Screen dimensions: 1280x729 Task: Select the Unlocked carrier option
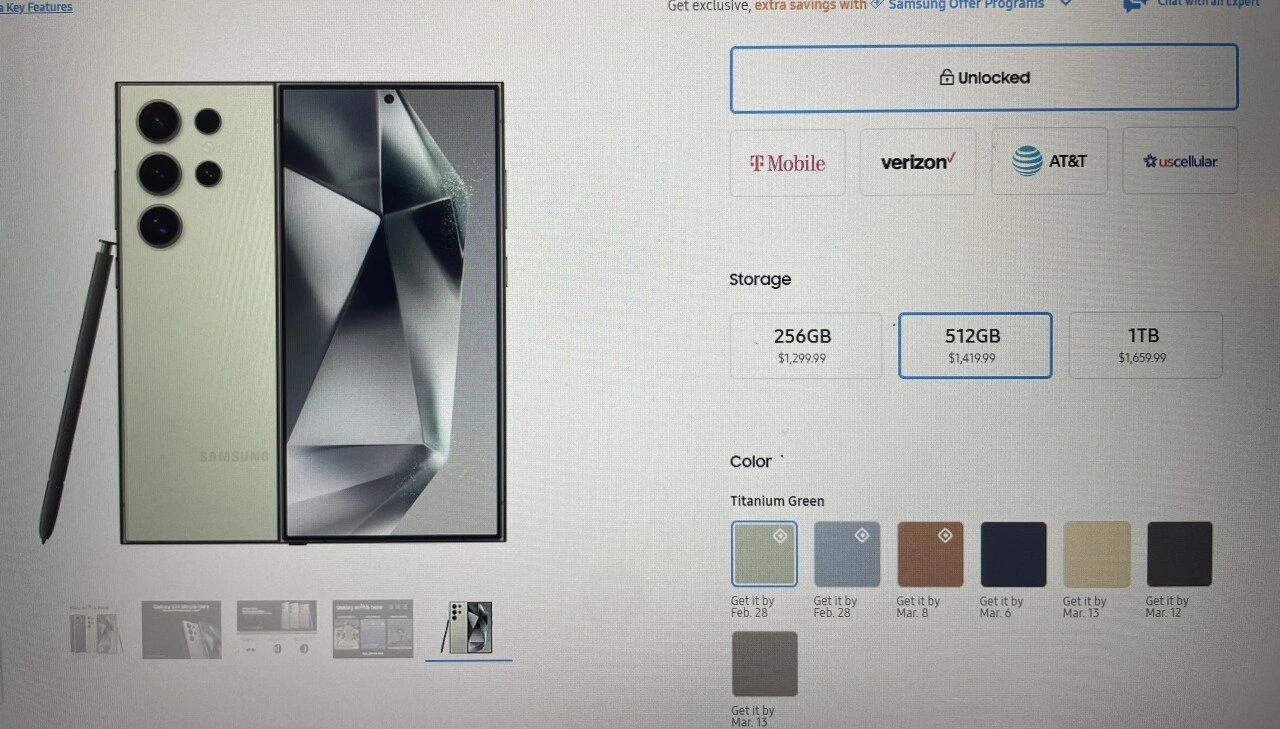tap(984, 78)
